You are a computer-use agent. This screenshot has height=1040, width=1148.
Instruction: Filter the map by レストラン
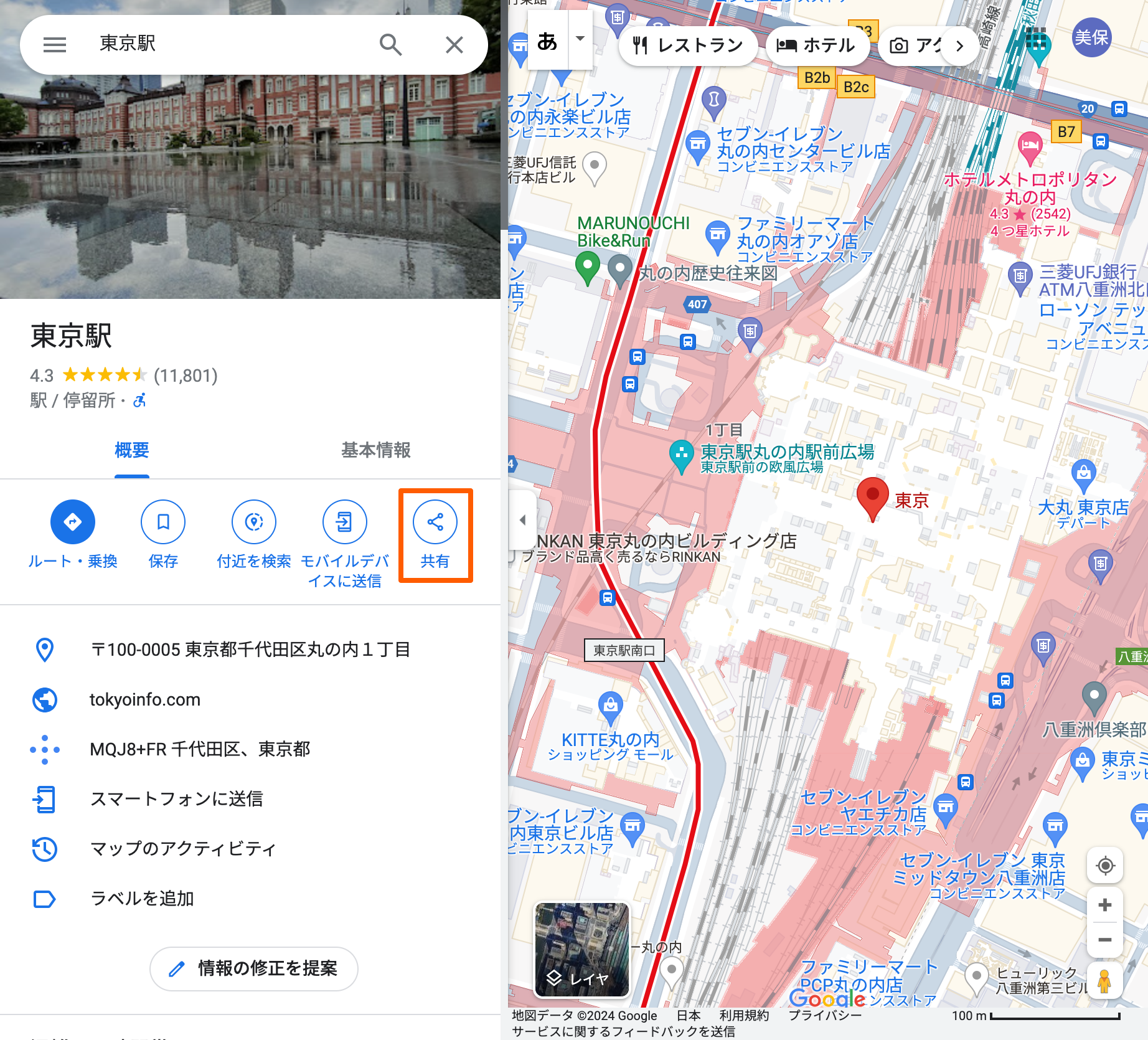pyautogui.click(x=688, y=45)
